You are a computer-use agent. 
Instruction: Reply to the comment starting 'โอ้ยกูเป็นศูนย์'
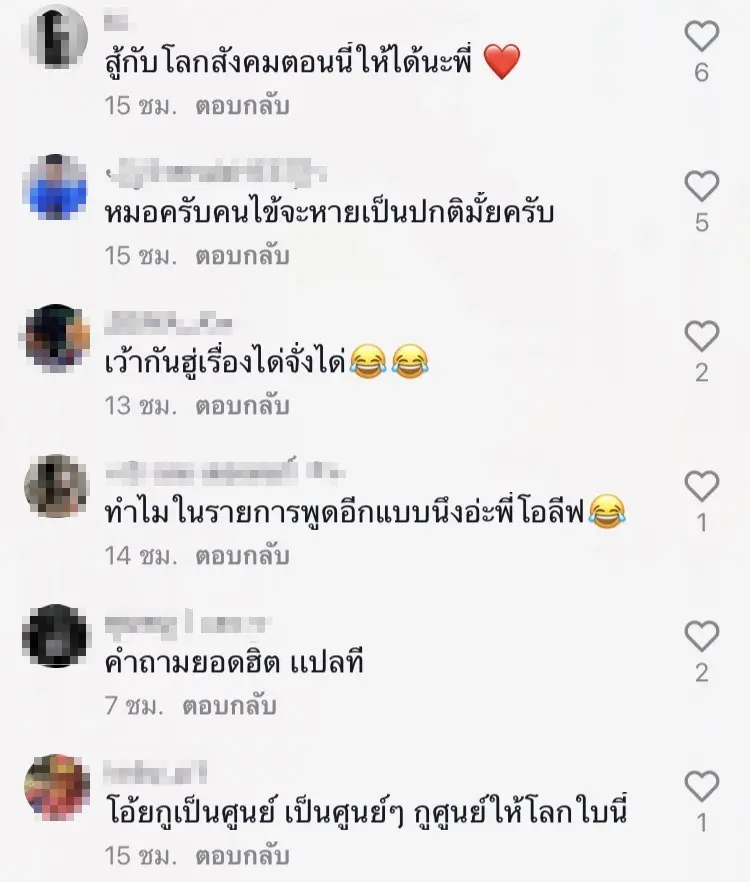click(x=242, y=855)
